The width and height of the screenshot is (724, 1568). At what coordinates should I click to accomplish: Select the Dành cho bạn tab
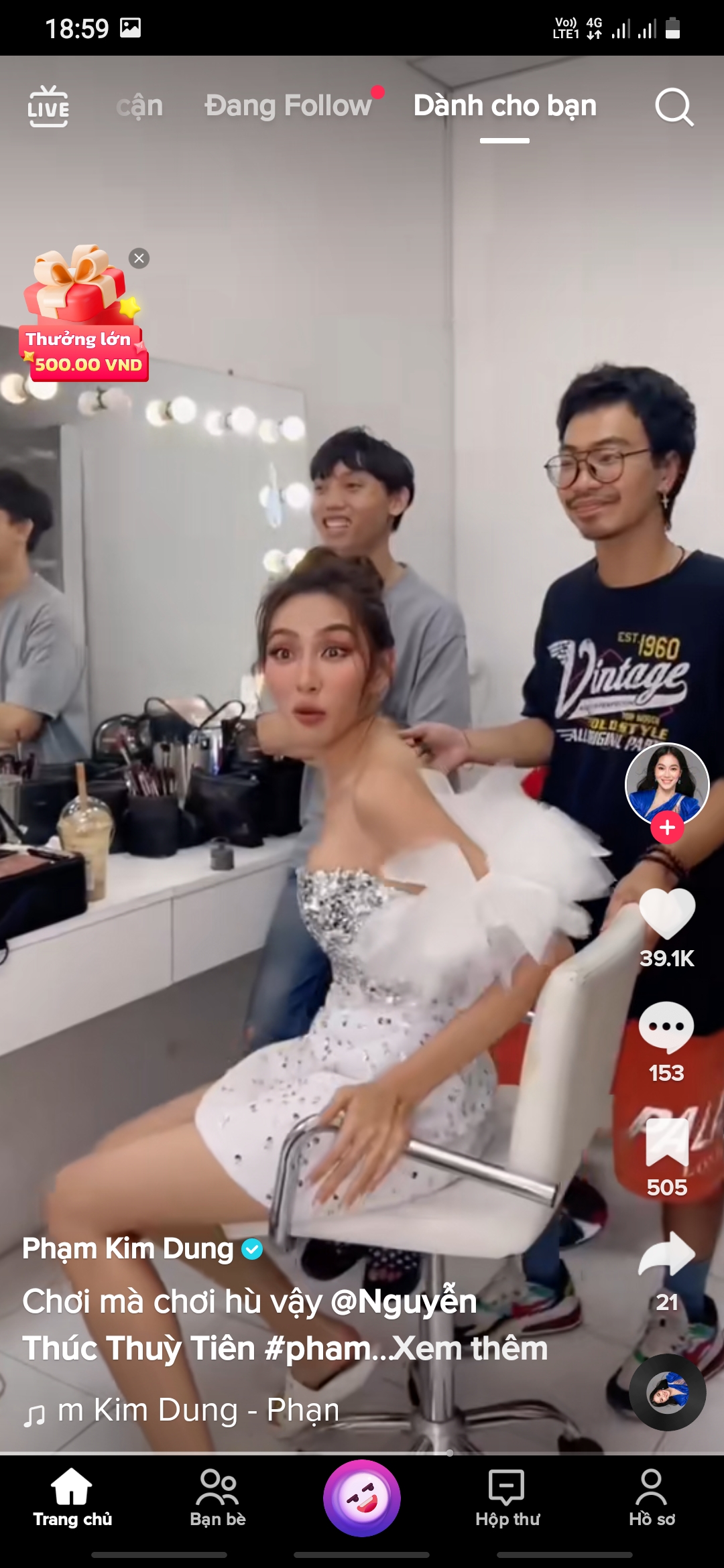click(505, 107)
